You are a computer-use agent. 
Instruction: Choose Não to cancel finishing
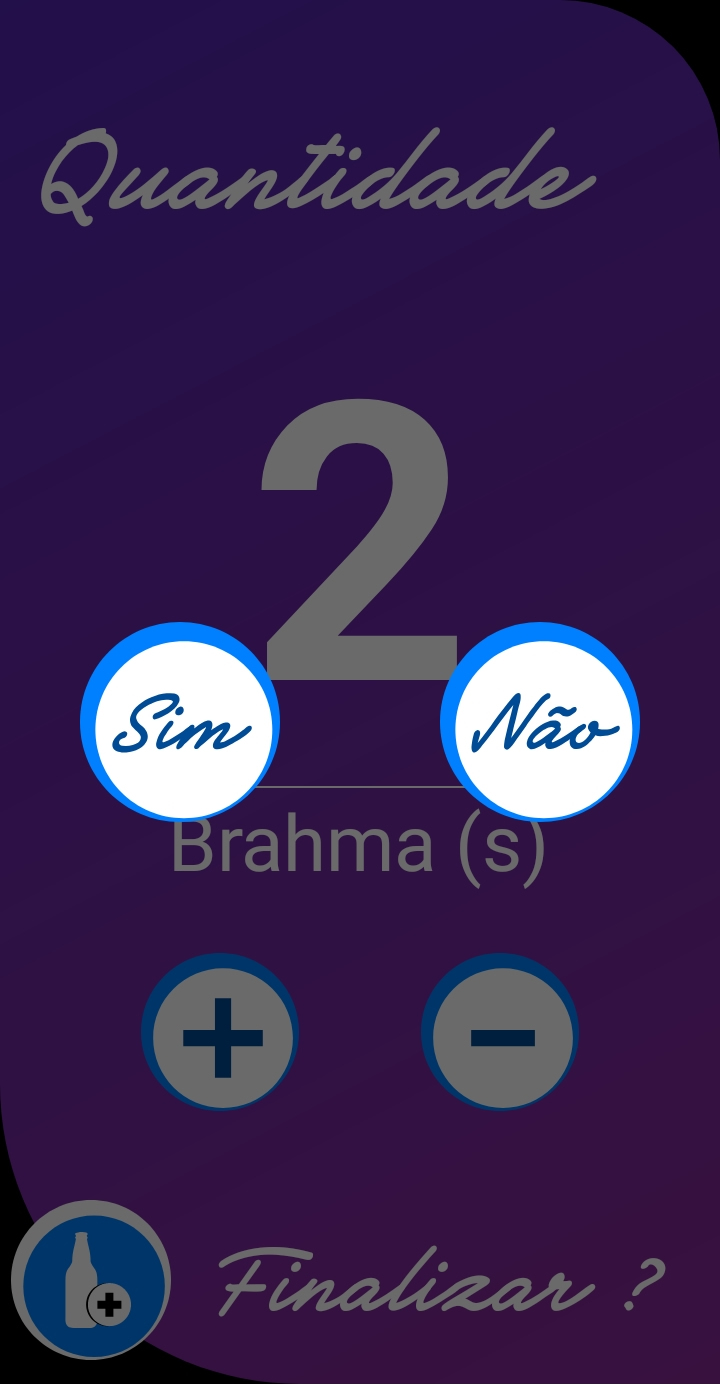(x=540, y=723)
